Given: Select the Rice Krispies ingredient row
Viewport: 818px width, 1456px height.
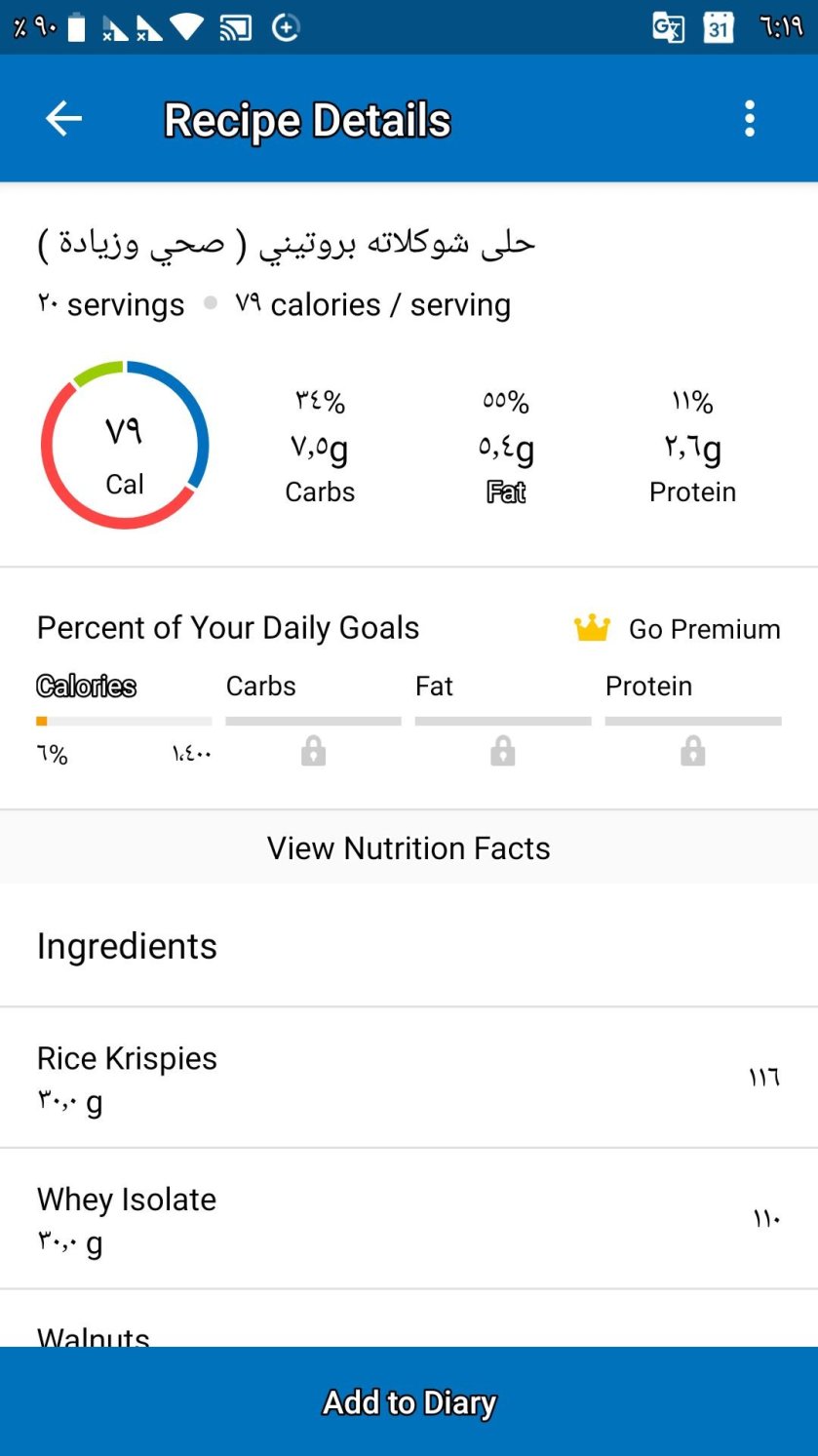Looking at the screenshot, I should tap(409, 1078).
